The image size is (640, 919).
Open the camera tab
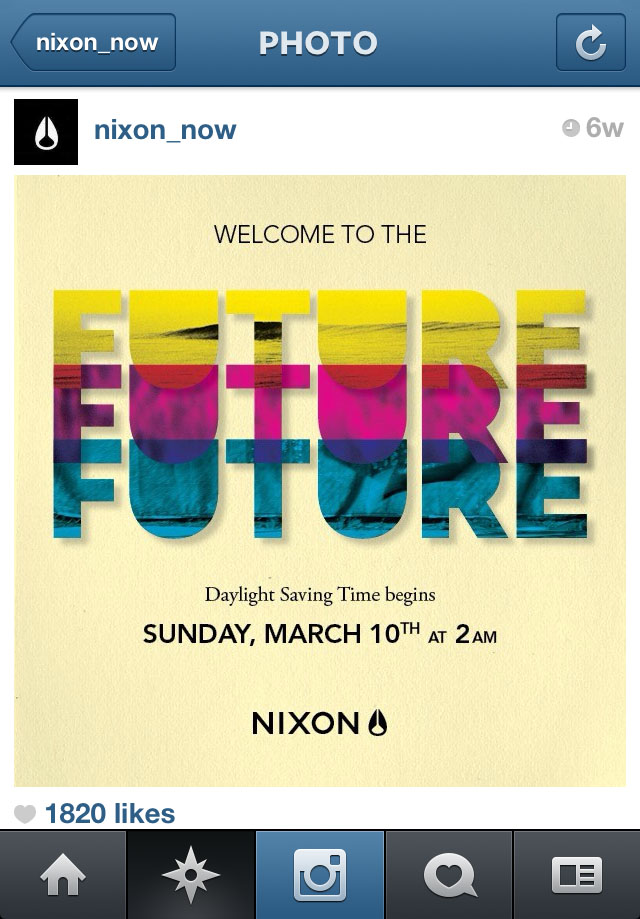tap(320, 875)
